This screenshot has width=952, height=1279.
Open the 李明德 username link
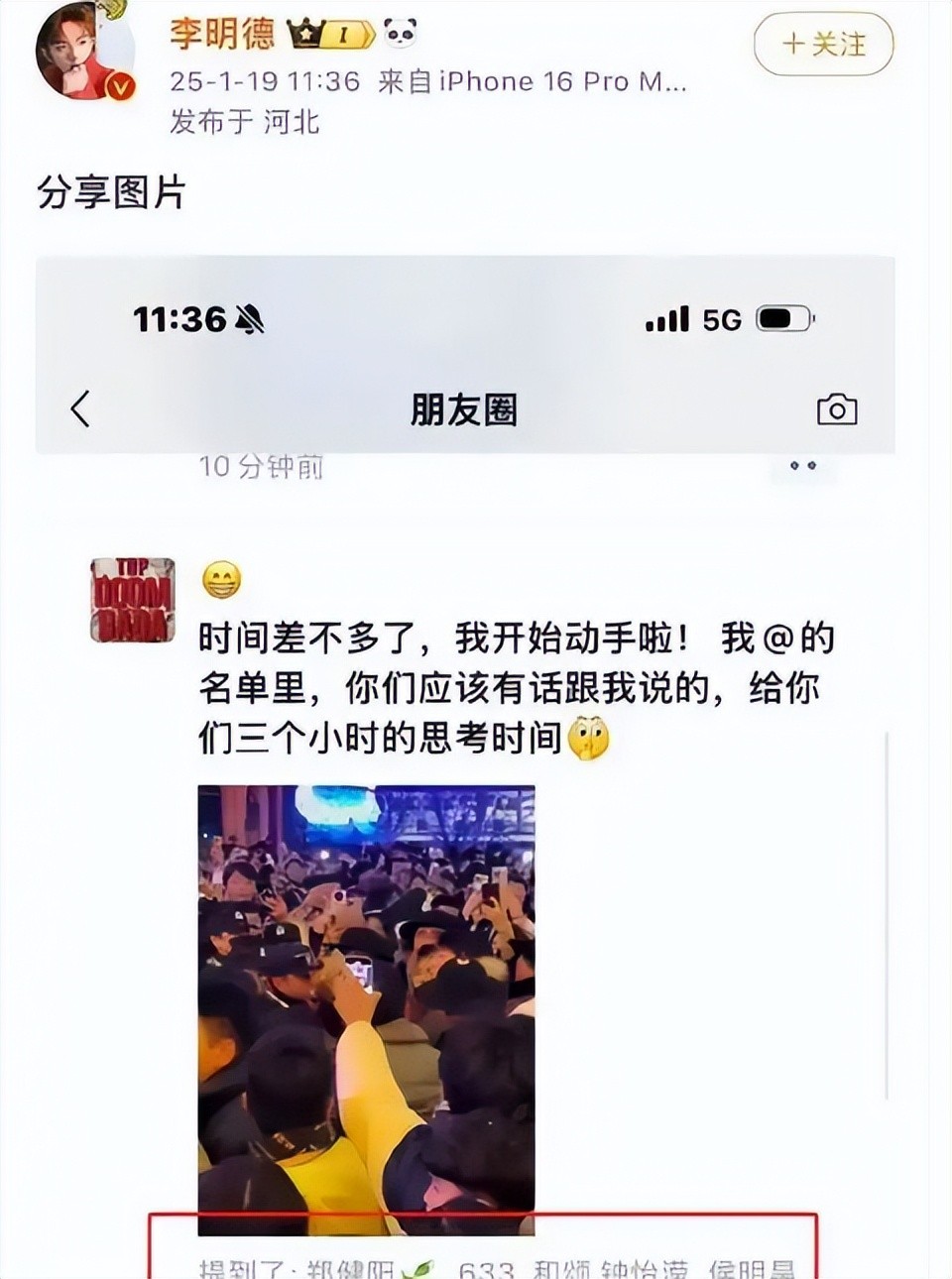point(222,34)
